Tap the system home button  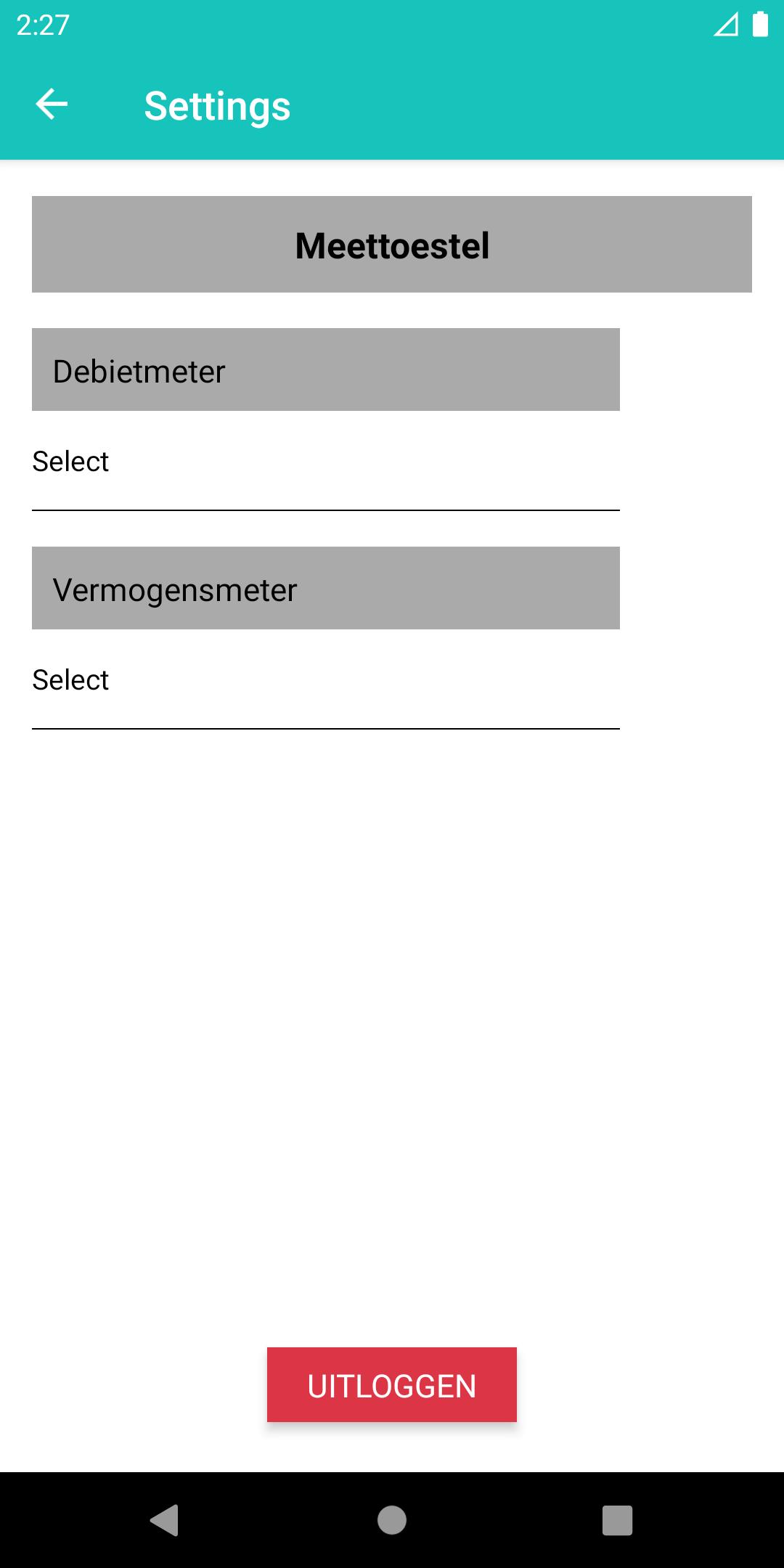tap(392, 1520)
